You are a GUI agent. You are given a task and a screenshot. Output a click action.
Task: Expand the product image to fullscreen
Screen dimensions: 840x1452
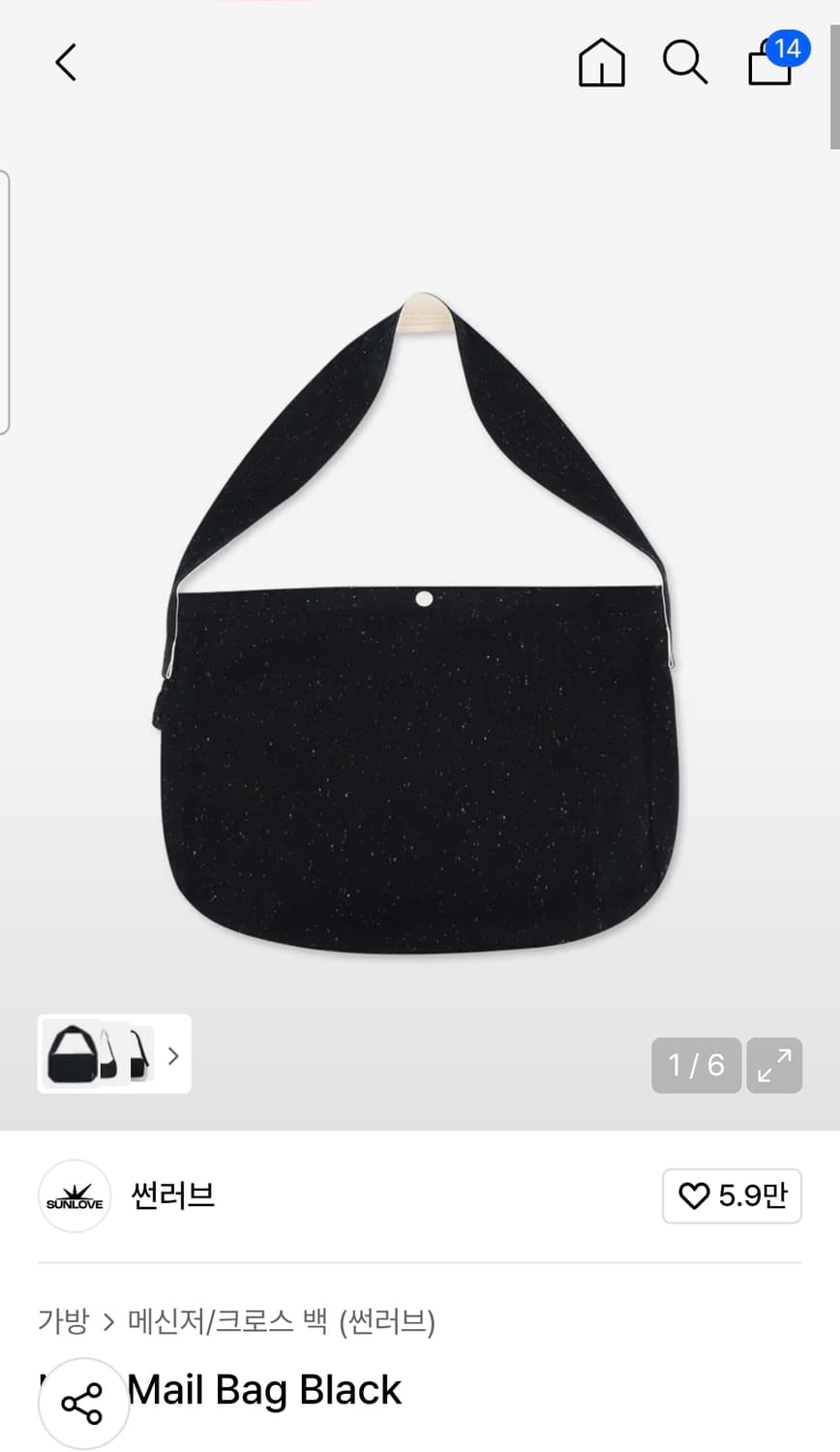[x=774, y=1065]
